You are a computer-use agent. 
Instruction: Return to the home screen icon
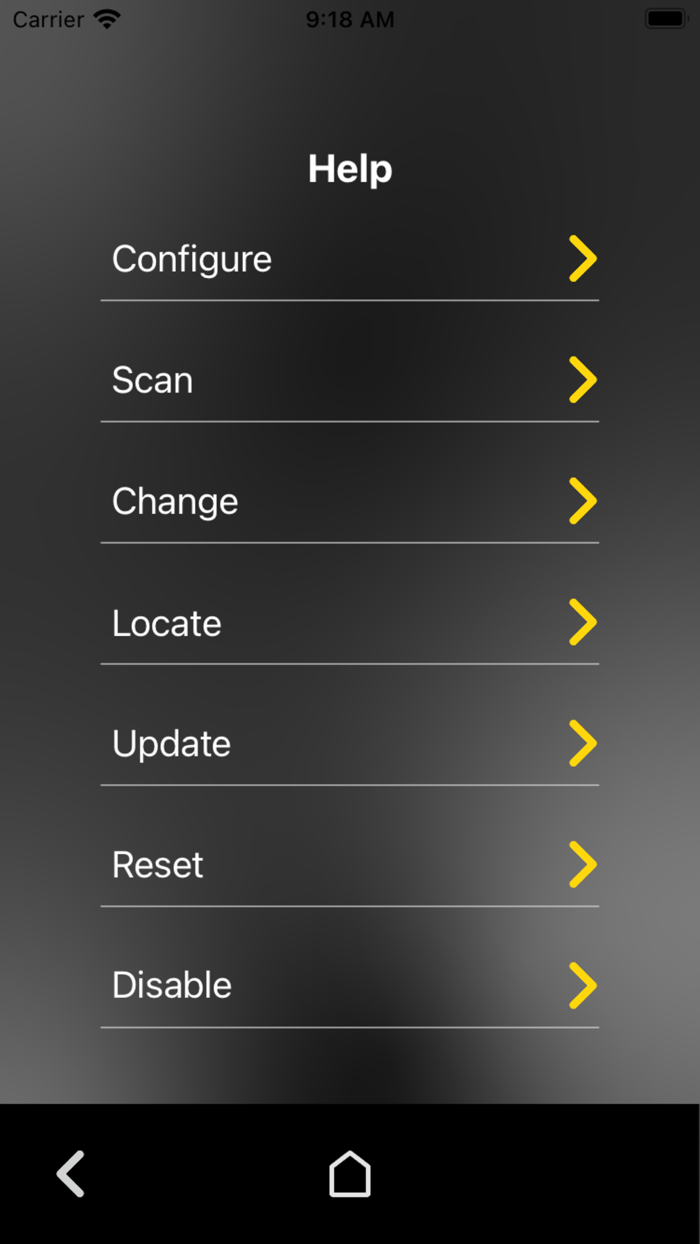pyautogui.click(x=350, y=1174)
